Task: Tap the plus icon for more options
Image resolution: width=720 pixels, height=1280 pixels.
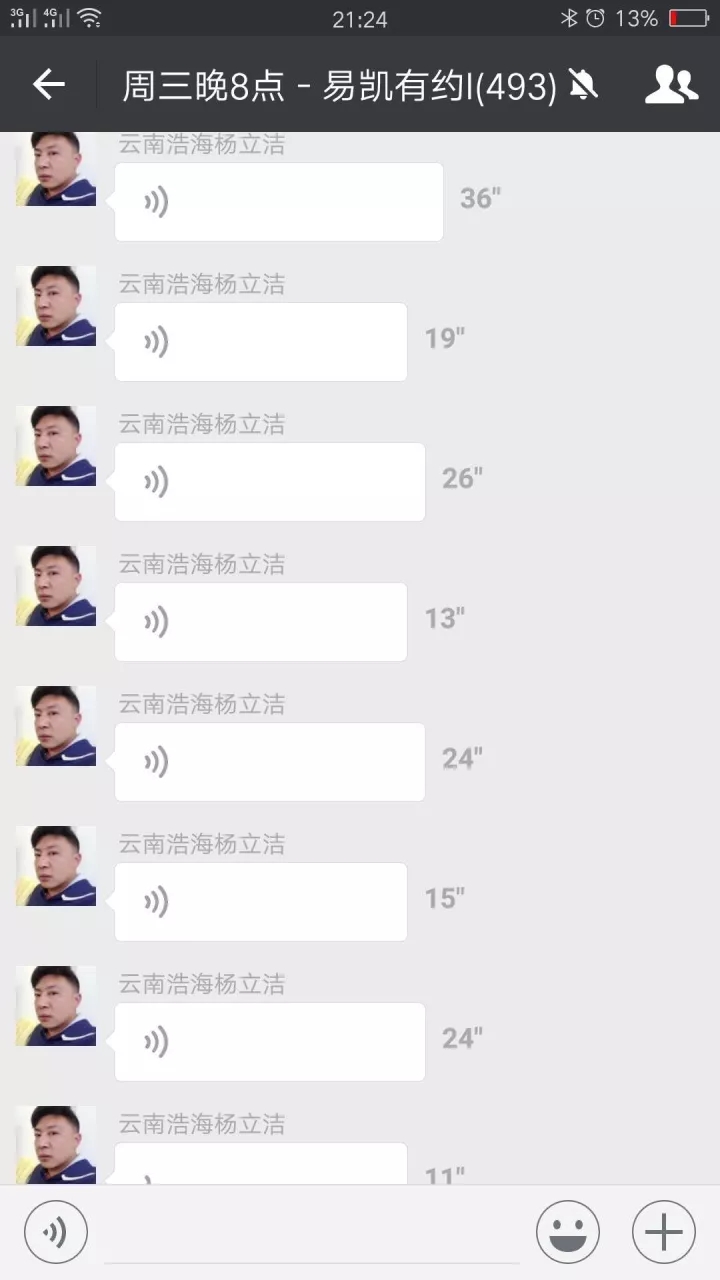Action: [x=663, y=1231]
